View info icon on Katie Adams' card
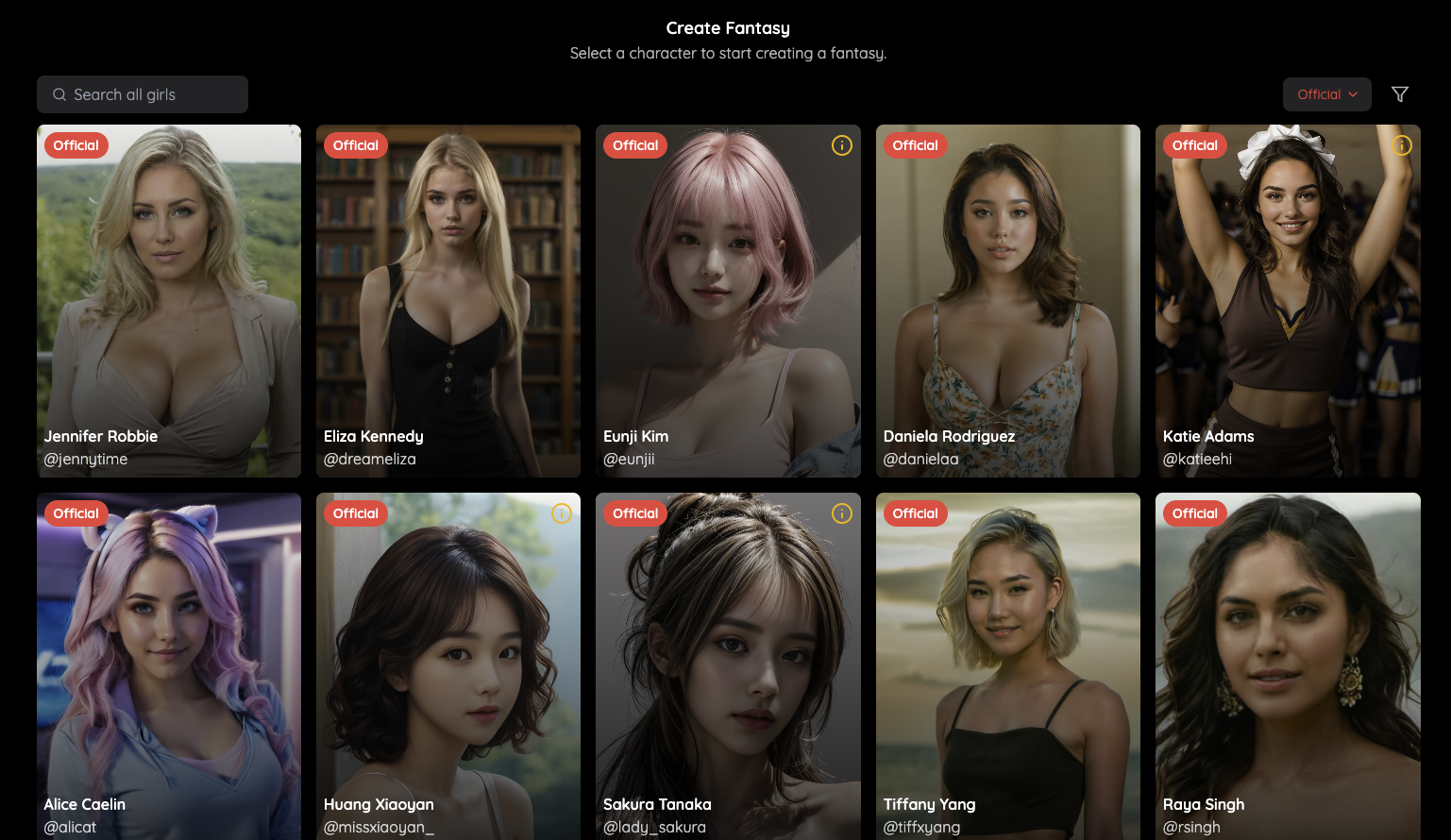Screen dimensions: 1451x840 tap(1402, 145)
